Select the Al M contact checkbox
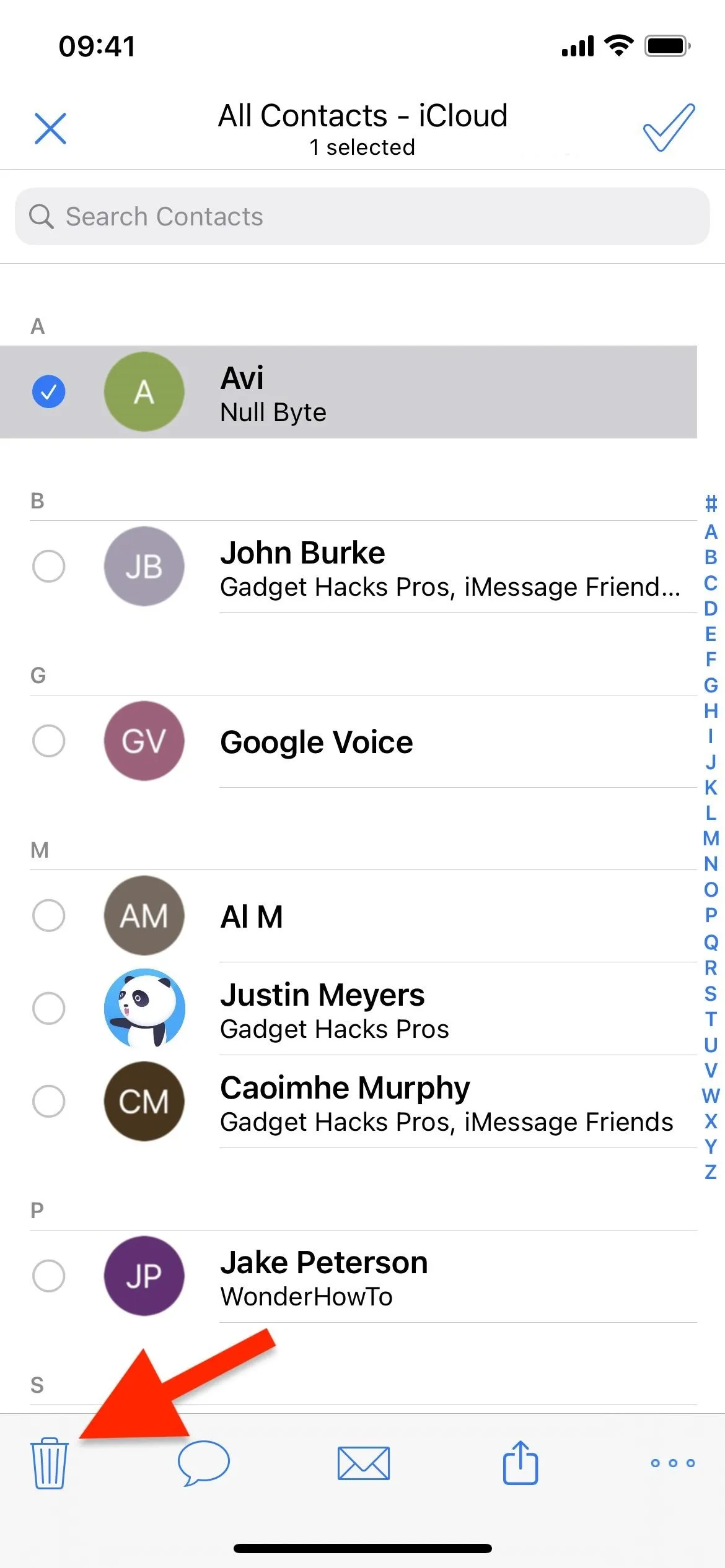This screenshot has height=1568, width=725. coord(49,915)
